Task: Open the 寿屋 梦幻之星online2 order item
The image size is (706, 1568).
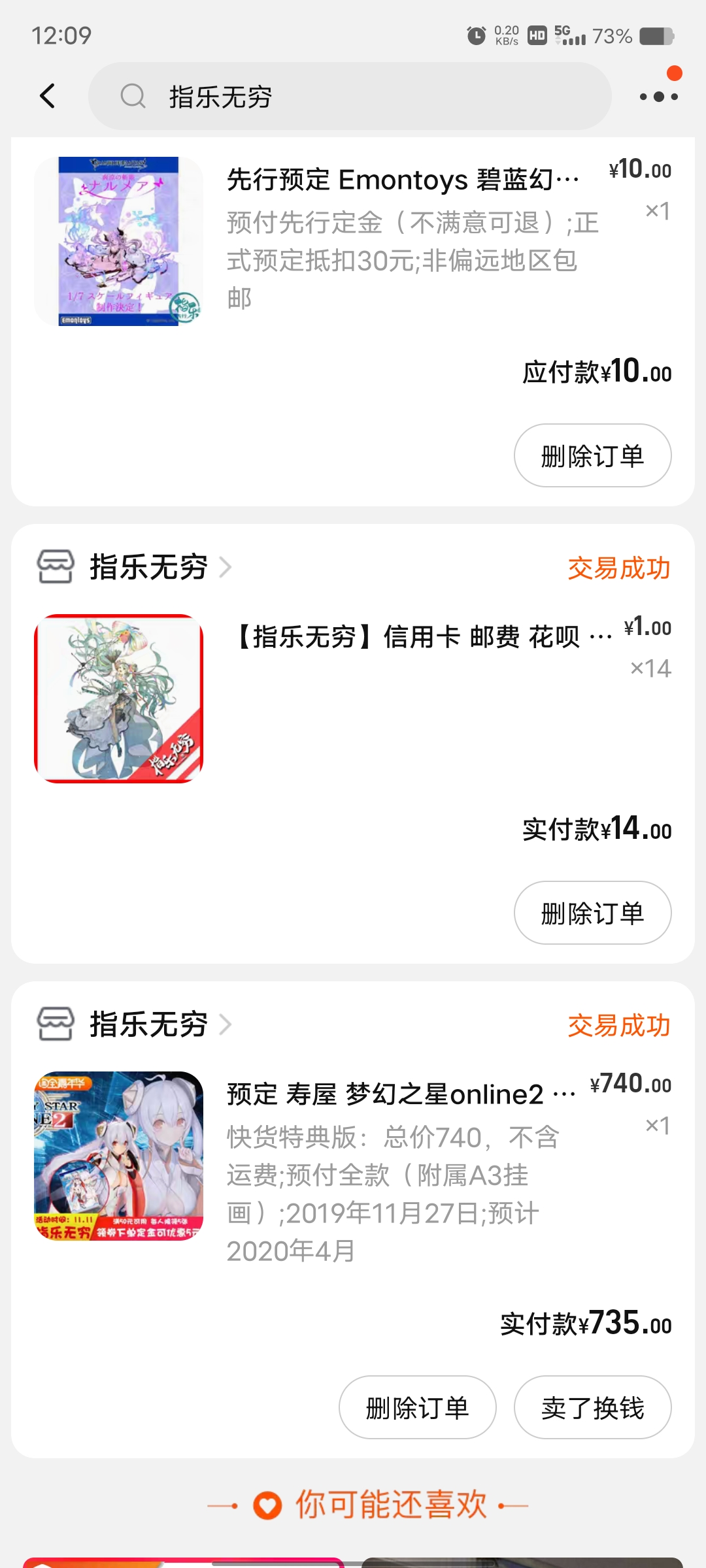Action: pos(400,1094)
